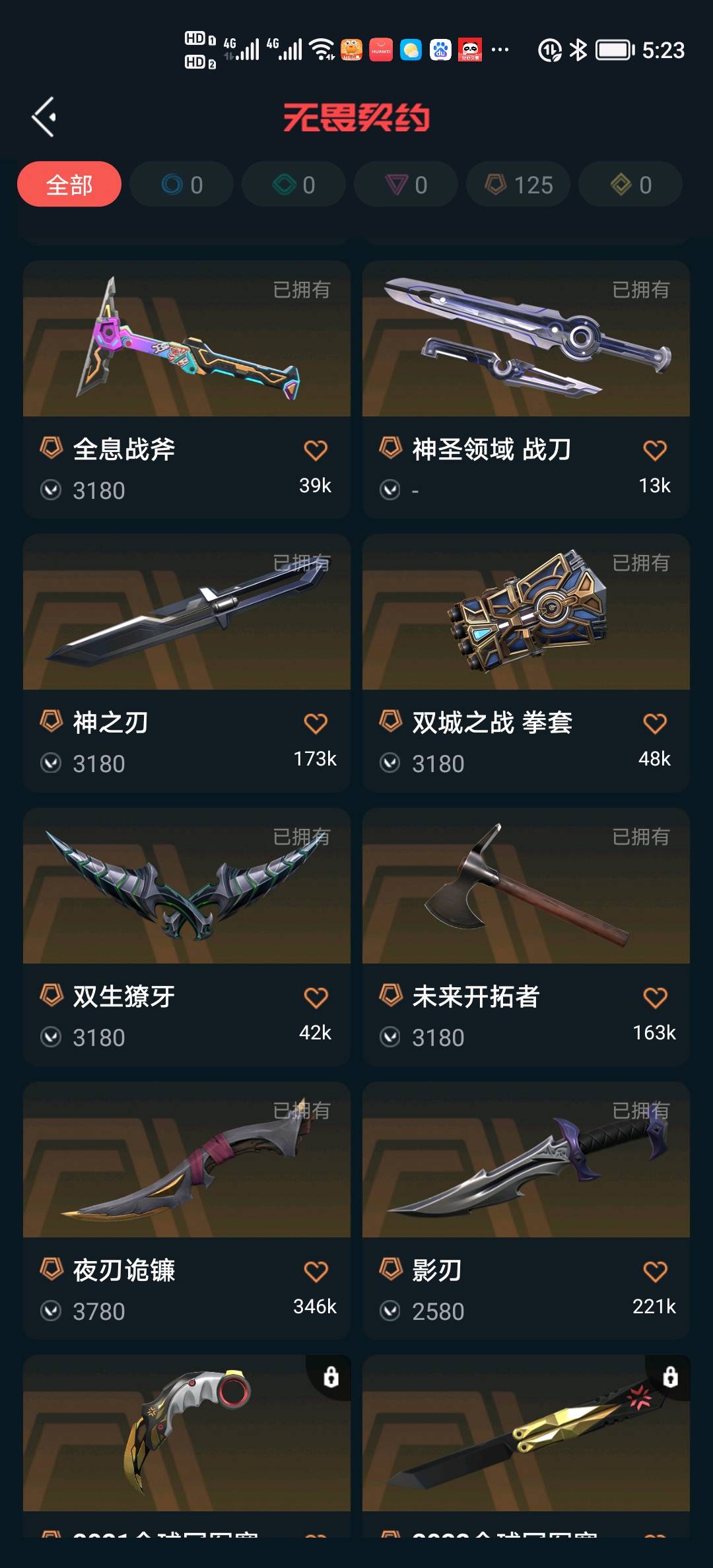Screen dimensions: 713x1568
Task: Filter by the yellow diamond tier chip
Action: coord(630,185)
